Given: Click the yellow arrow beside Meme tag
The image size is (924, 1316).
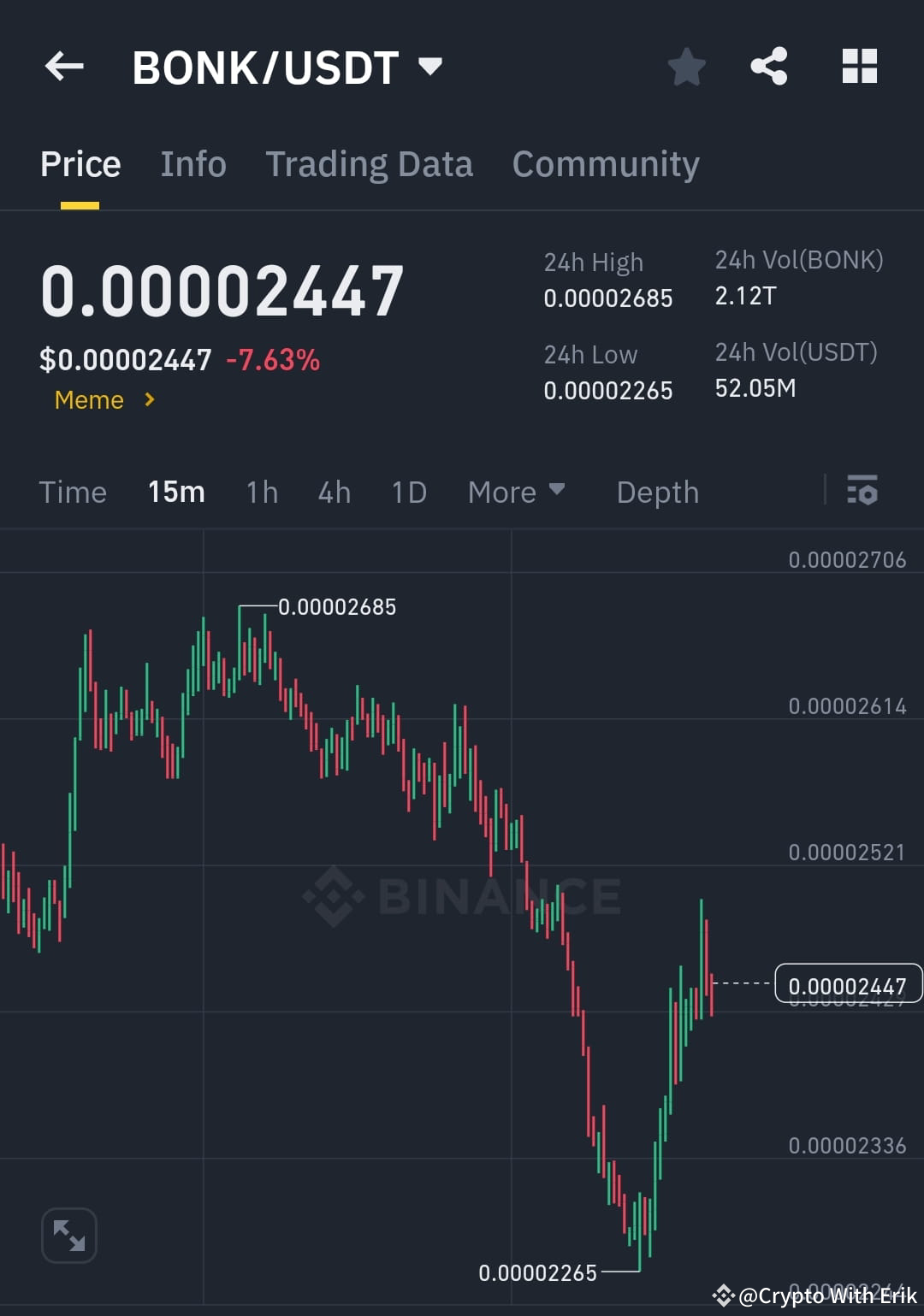Looking at the screenshot, I should (148, 399).
